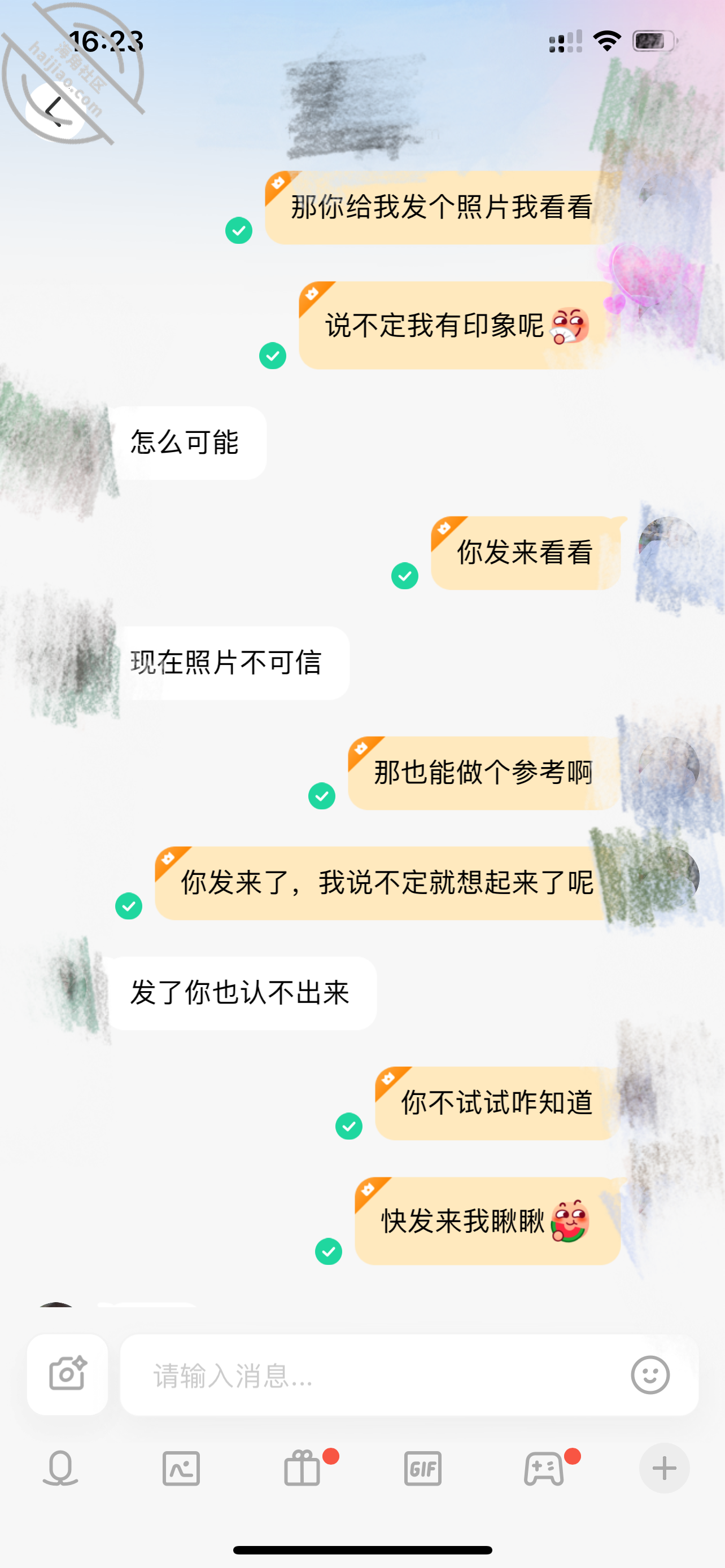725x1568 pixels.
Task: Open the GIF selector
Action: pos(422,1468)
